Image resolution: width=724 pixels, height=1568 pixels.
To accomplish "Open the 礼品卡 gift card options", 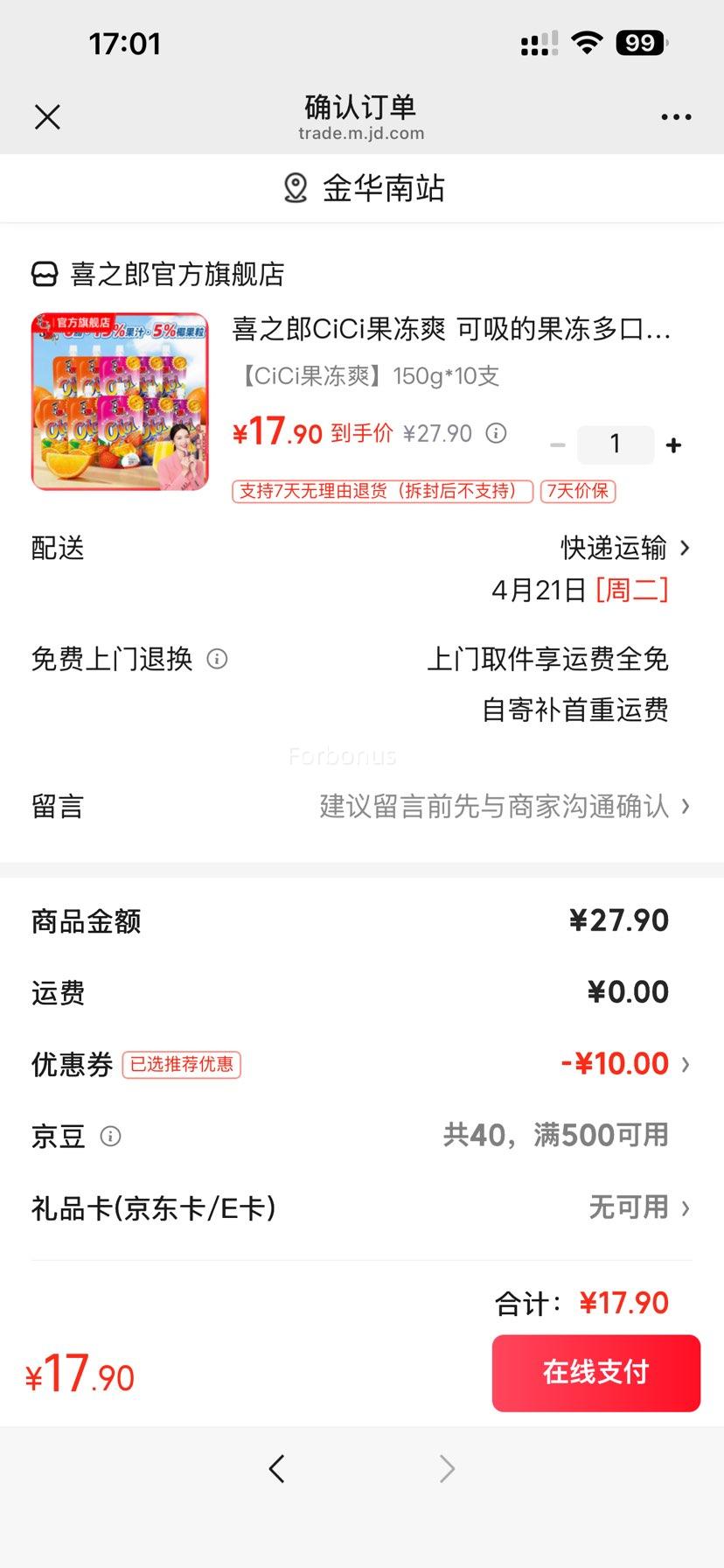I will point(685,1207).
